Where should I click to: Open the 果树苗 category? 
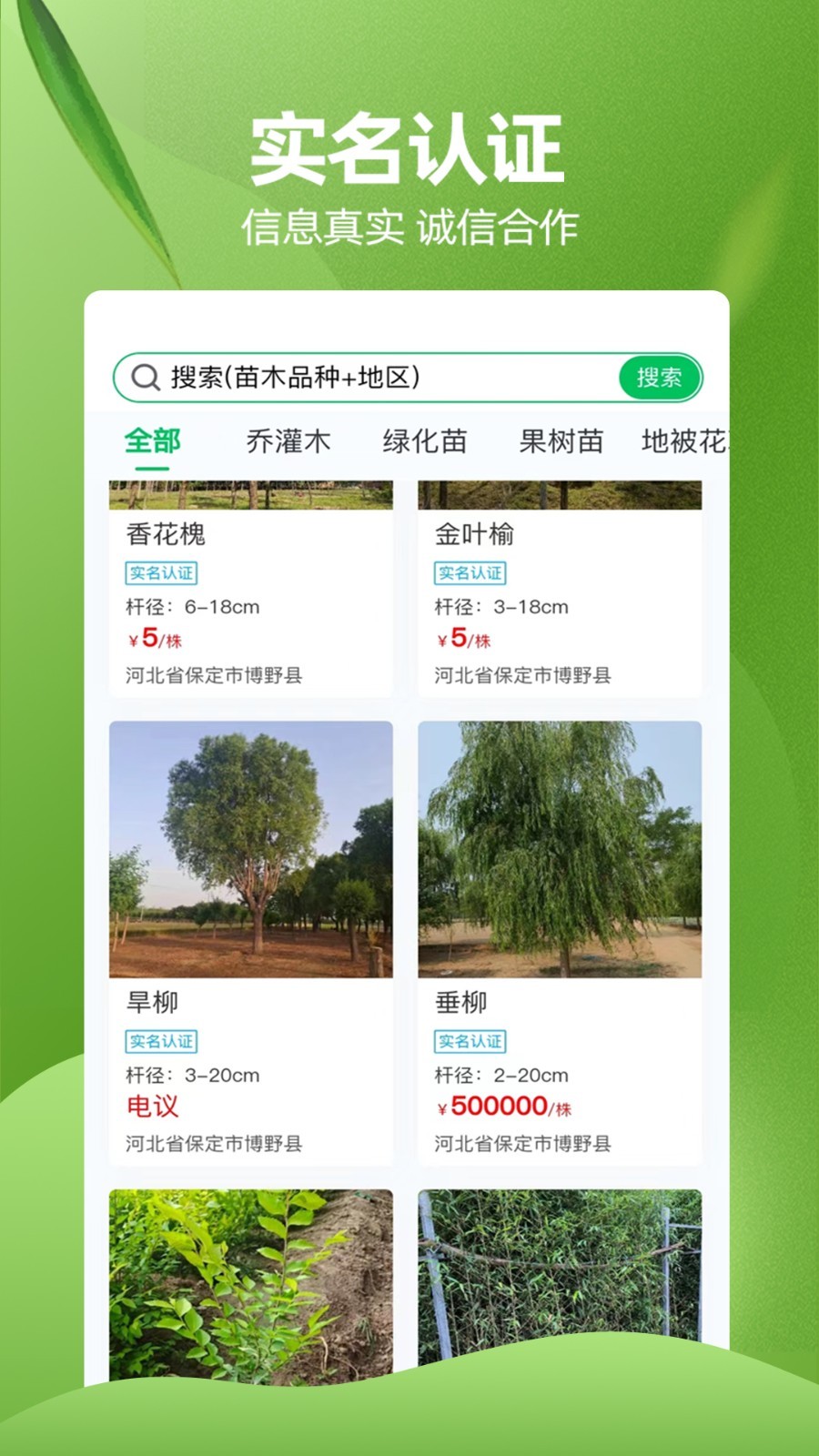pyautogui.click(x=561, y=440)
